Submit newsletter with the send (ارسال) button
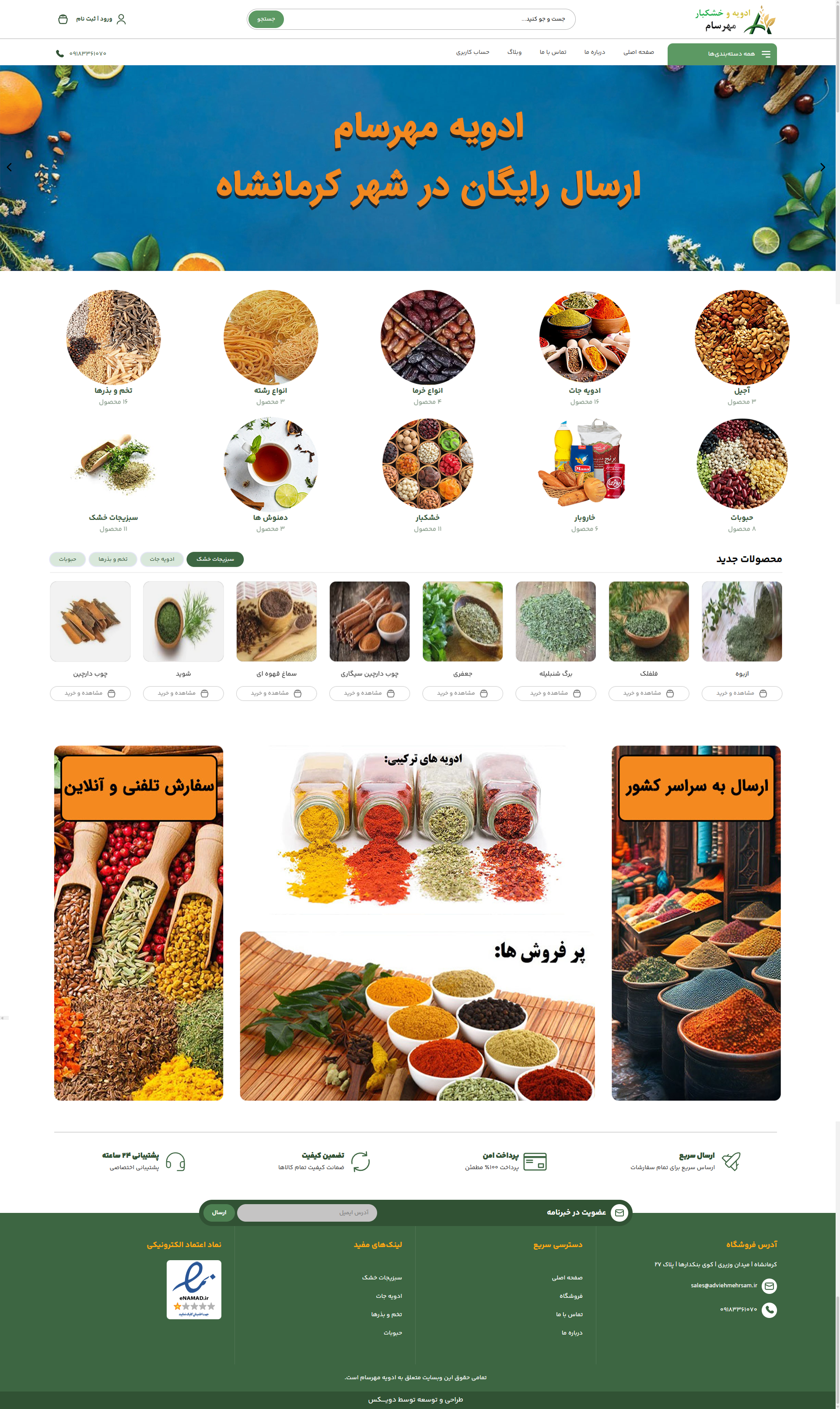 click(218, 1212)
